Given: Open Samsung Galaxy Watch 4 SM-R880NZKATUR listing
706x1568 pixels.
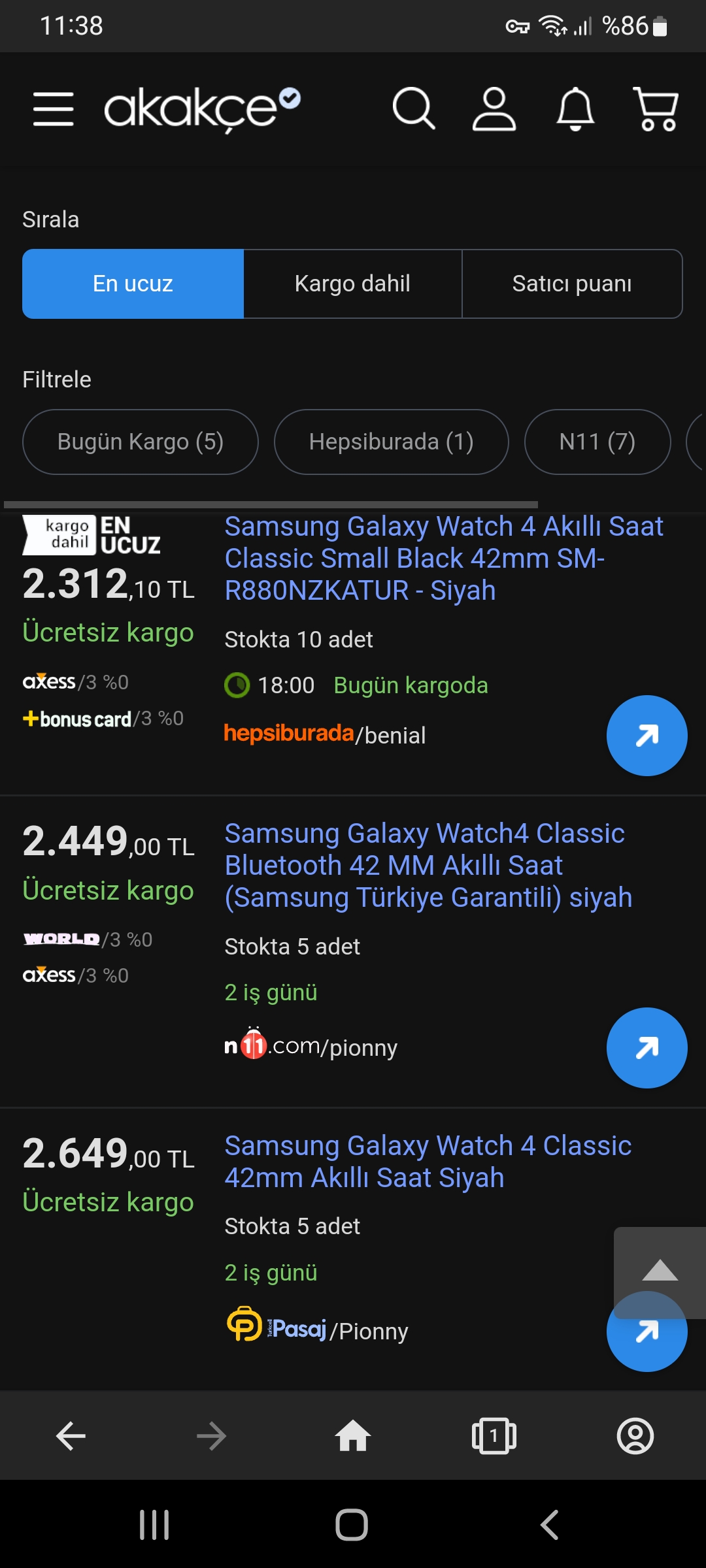Looking at the screenshot, I should click(x=444, y=558).
